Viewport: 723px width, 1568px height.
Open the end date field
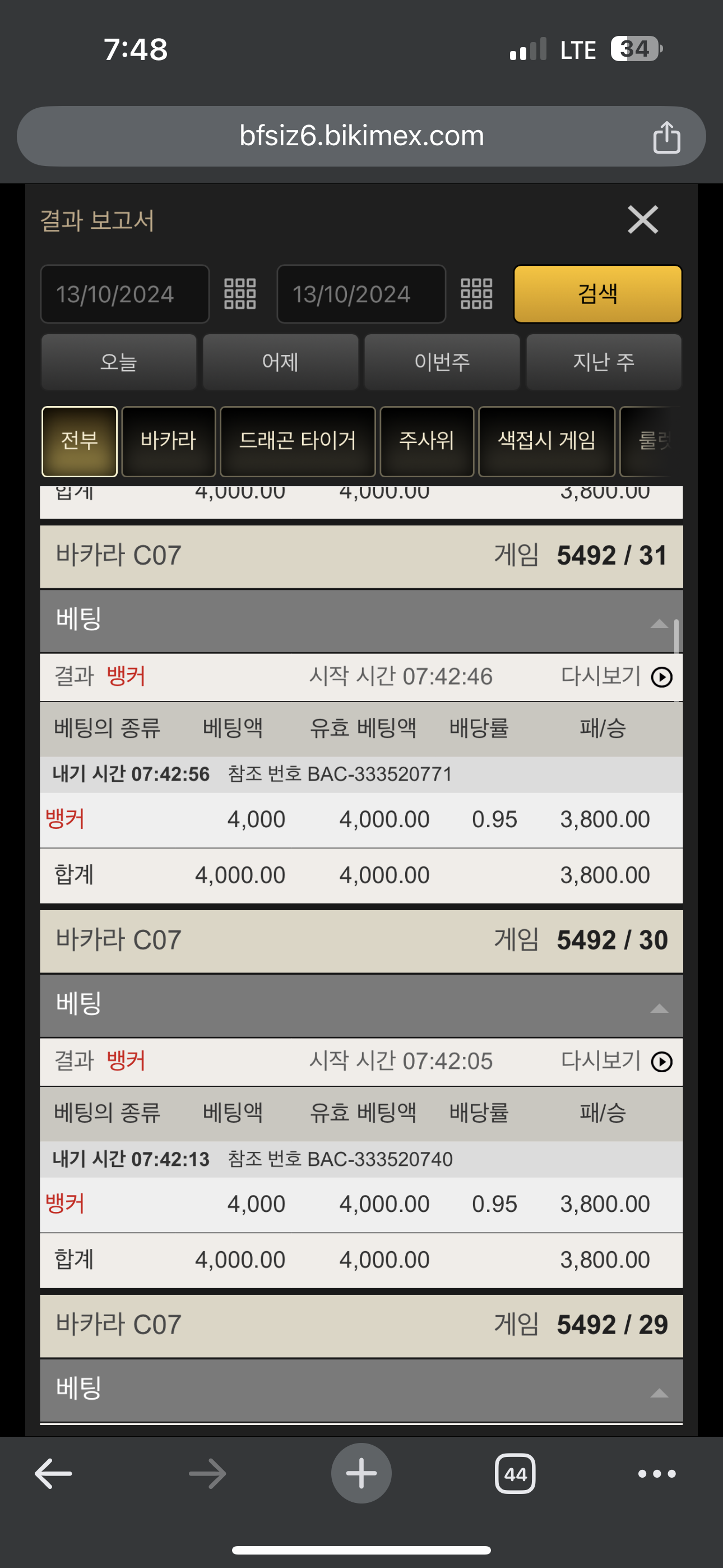pyautogui.click(x=361, y=294)
